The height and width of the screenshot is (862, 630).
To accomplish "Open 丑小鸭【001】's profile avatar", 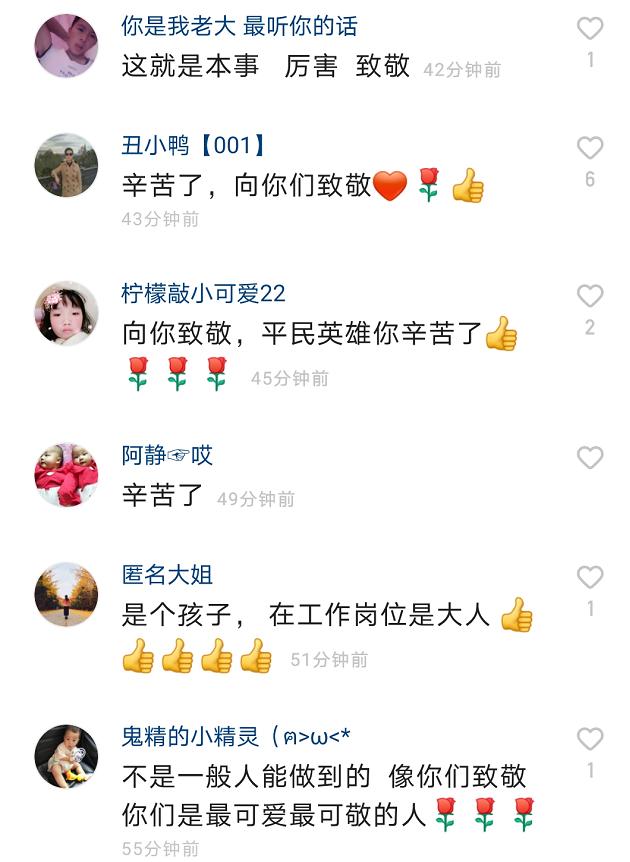I will [x=66, y=165].
